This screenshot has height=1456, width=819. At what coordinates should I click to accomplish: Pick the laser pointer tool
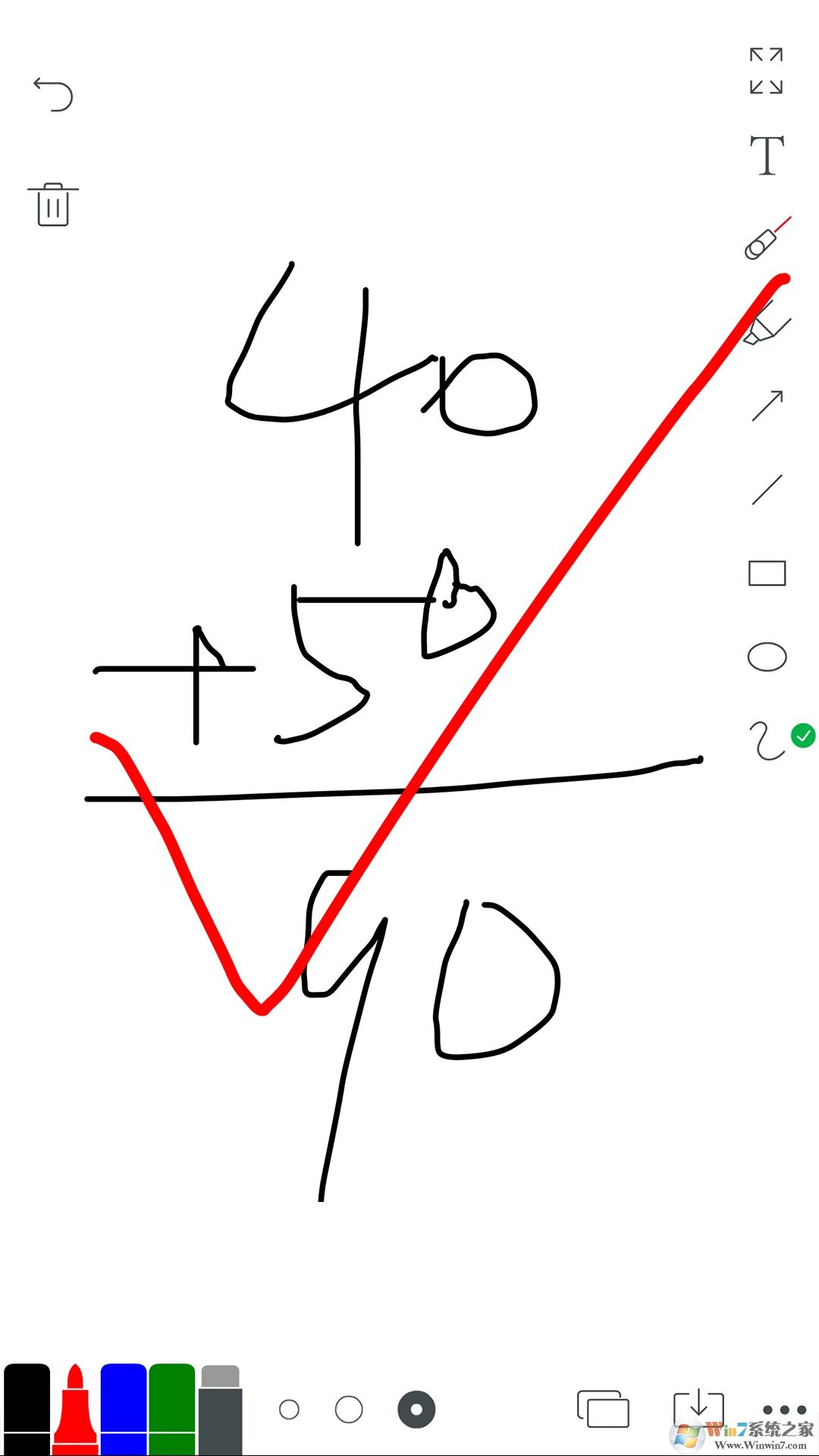766,241
